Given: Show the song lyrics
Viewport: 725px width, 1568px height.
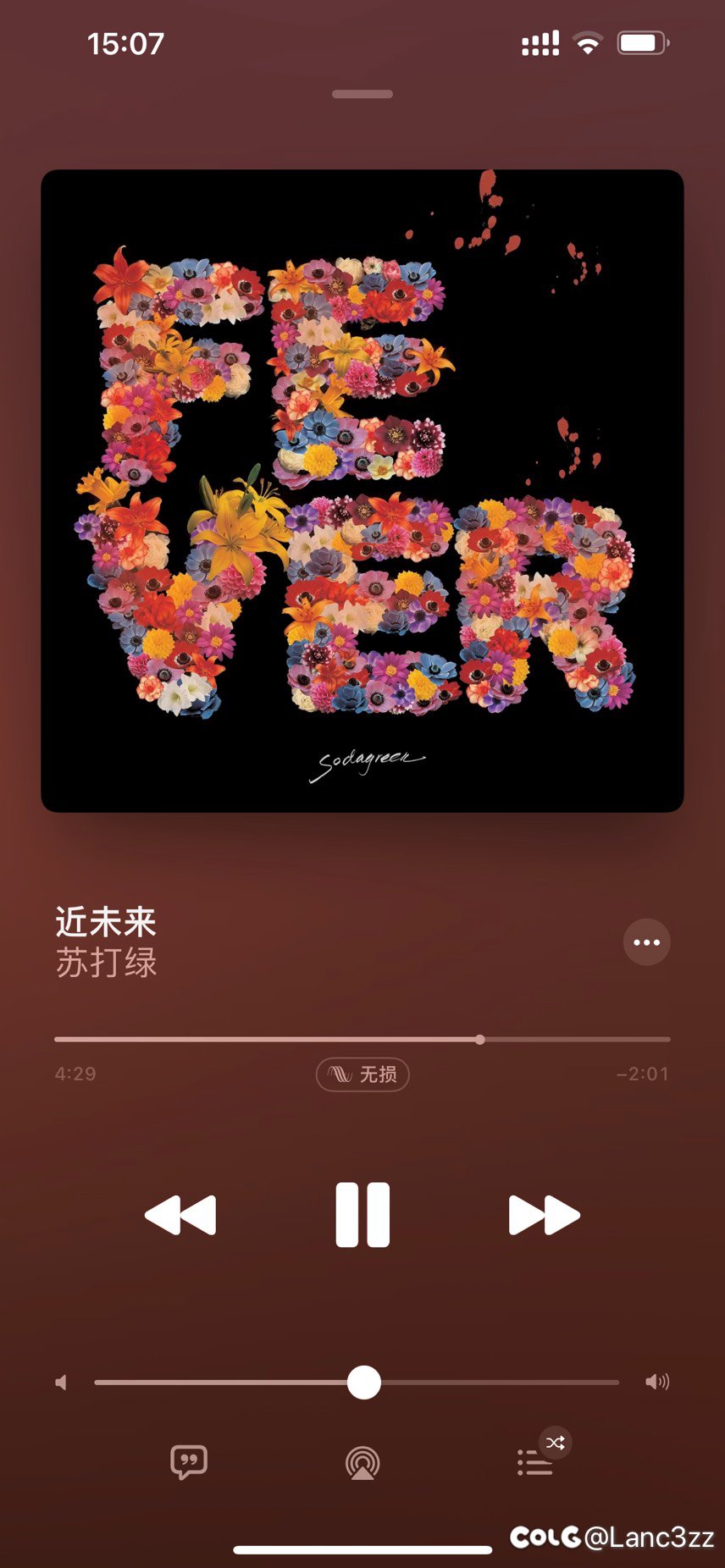Looking at the screenshot, I should (188, 1462).
